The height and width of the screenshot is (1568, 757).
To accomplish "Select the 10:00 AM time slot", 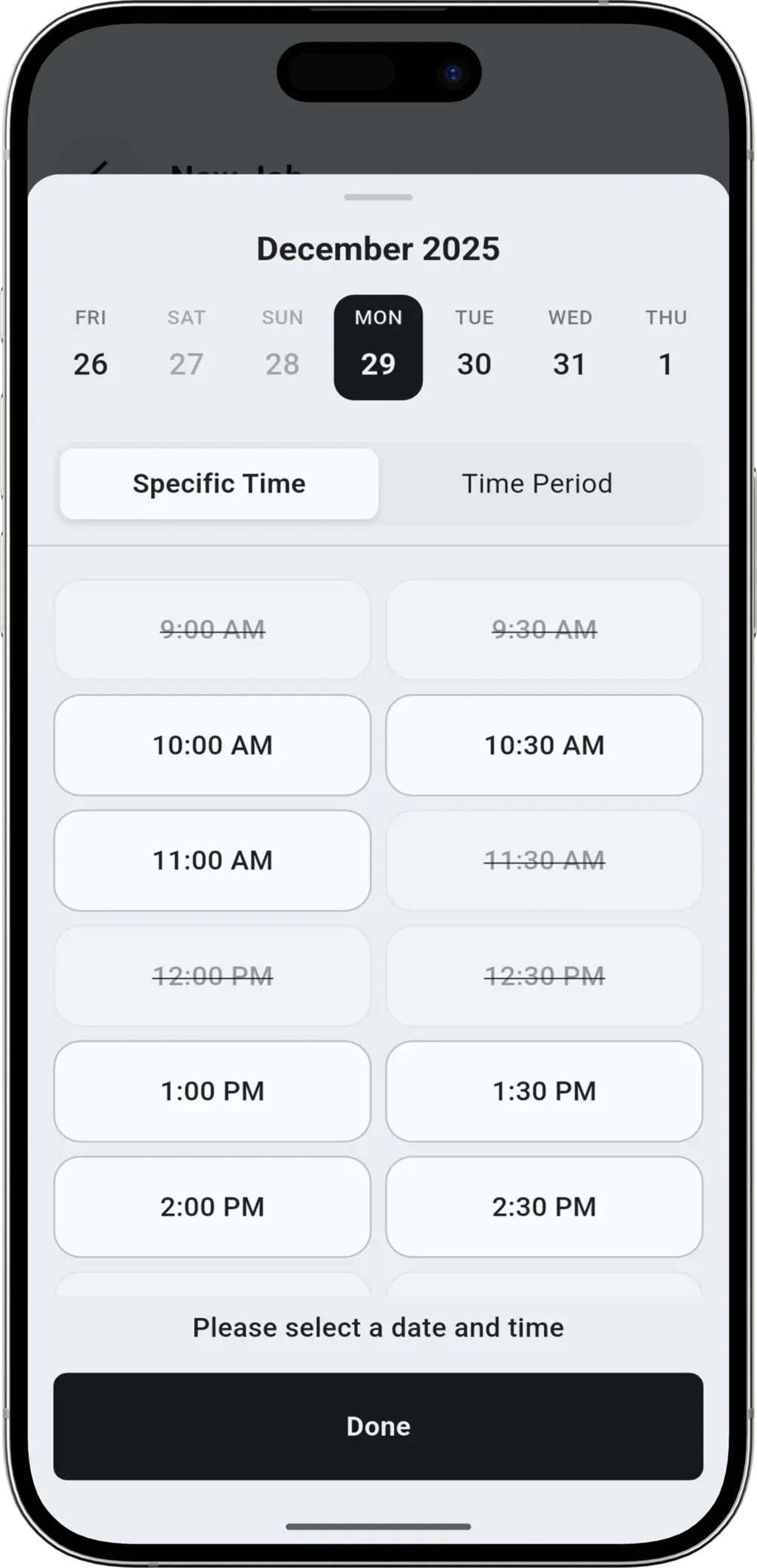I will 212,744.
